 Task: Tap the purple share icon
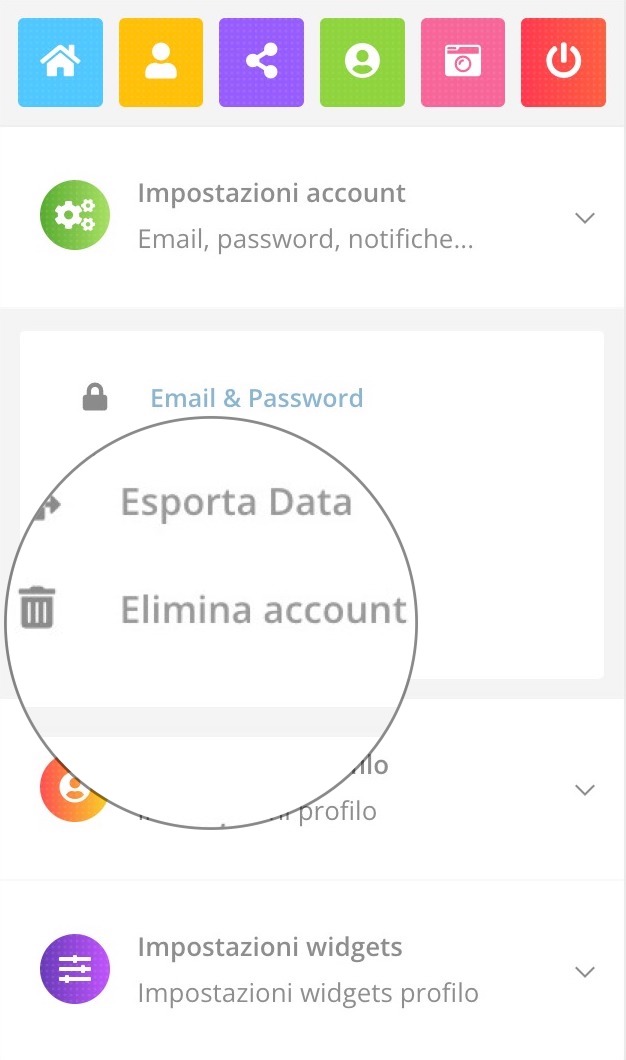pyautogui.click(x=262, y=62)
